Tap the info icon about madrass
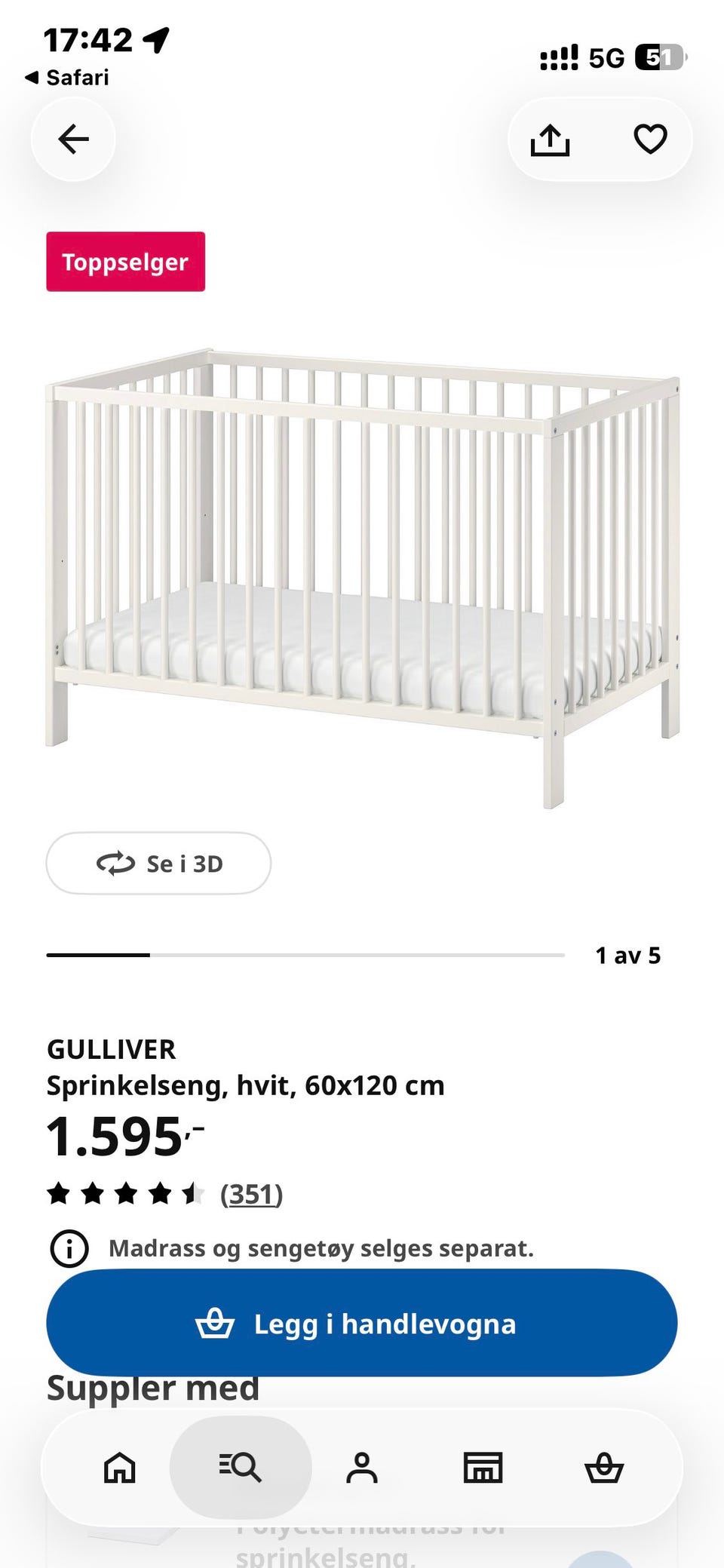Image resolution: width=724 pixels, height=1568 pixels. coord(69,1248)
